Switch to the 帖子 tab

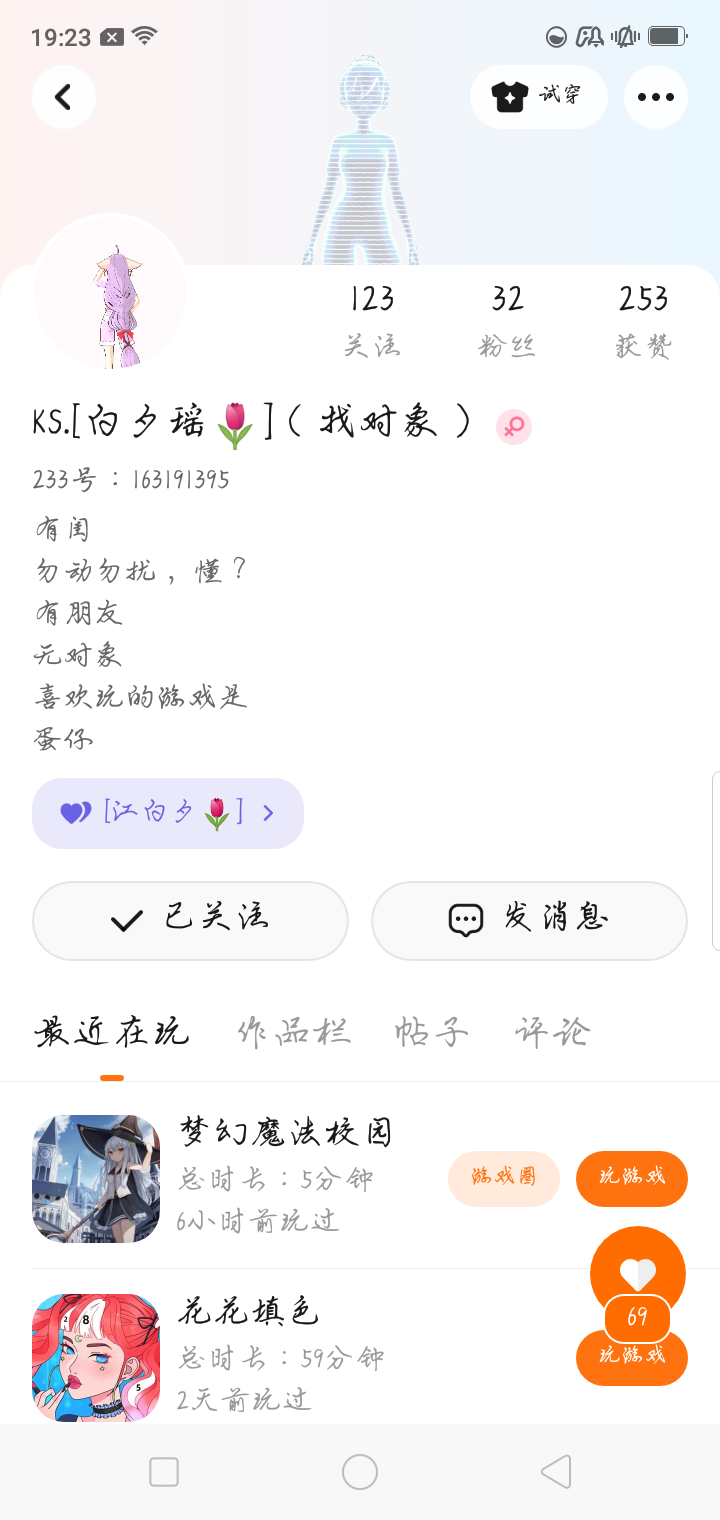click(x=431, y=1032)
